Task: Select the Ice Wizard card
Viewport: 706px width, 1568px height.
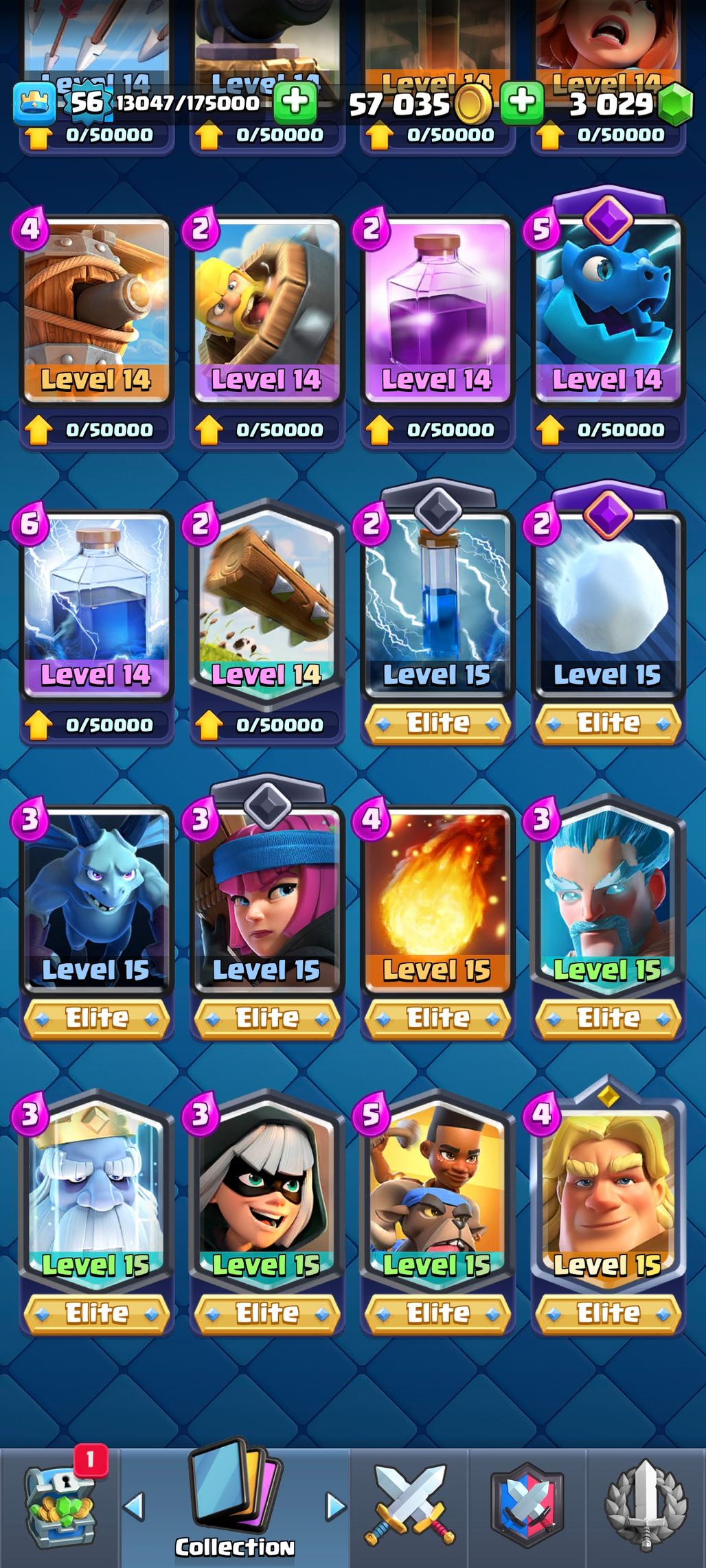Action: (607, 899)
